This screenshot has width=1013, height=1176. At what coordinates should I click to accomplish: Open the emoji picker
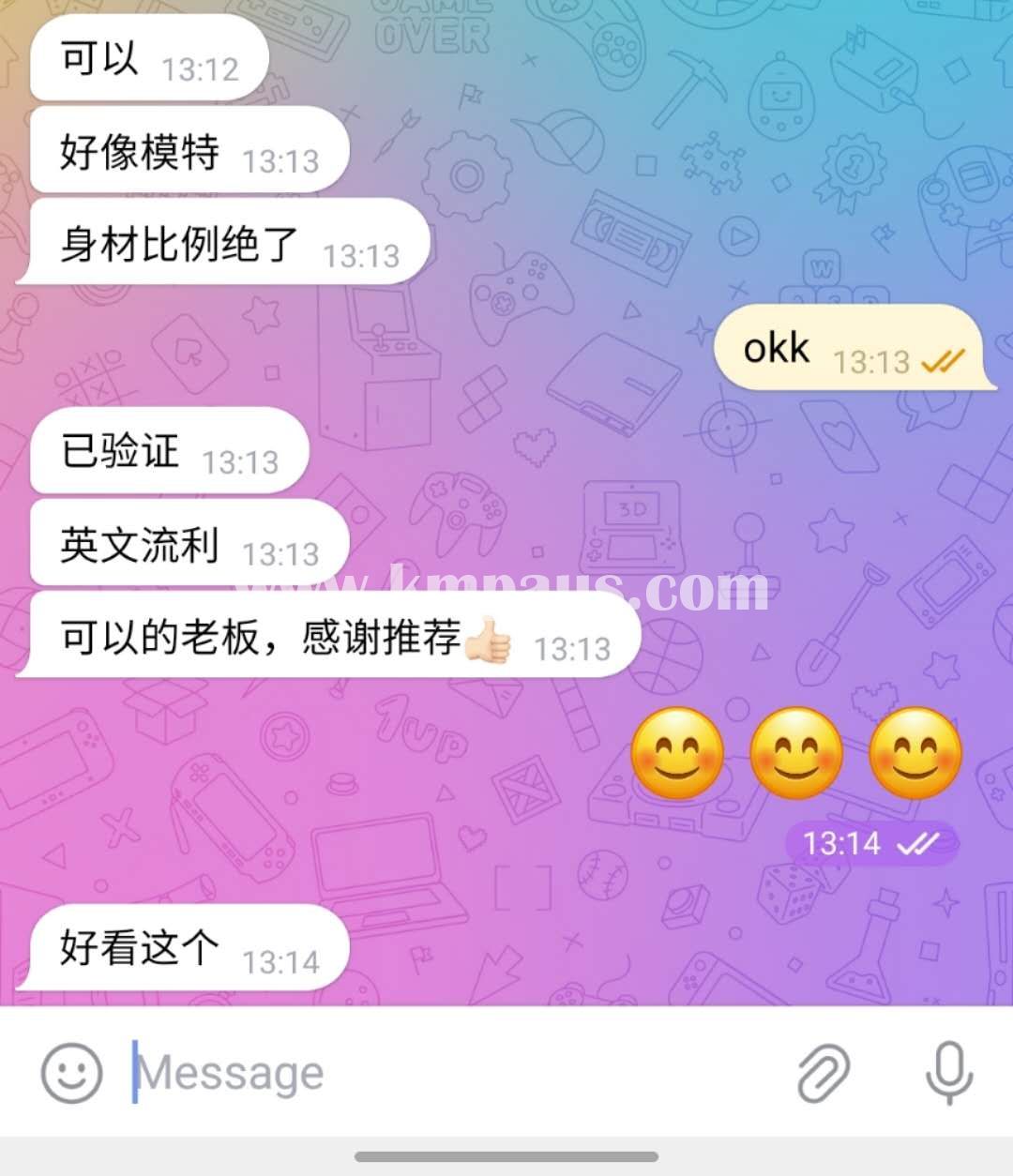pyautogui.click(x=71, y=1073)
